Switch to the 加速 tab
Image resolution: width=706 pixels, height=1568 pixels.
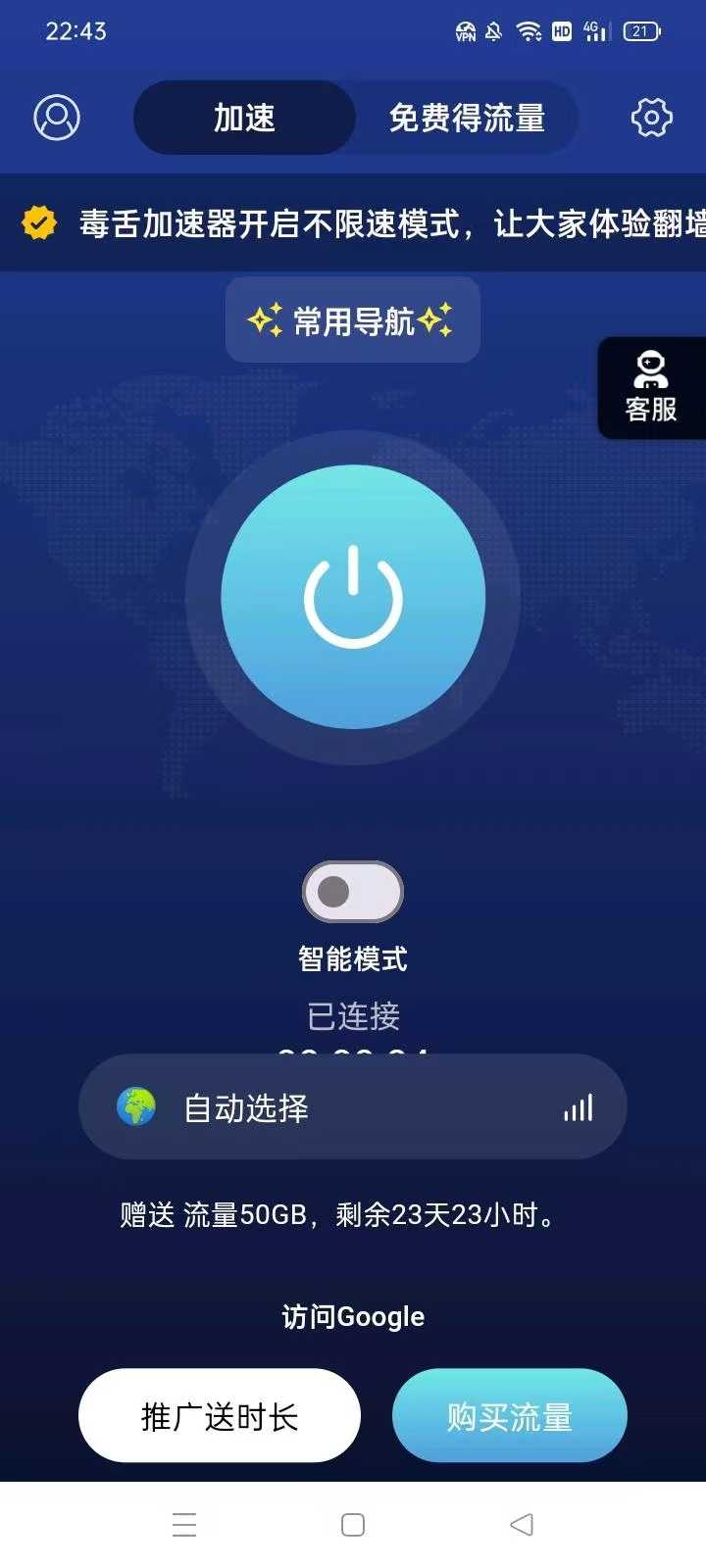click(244, 119)
